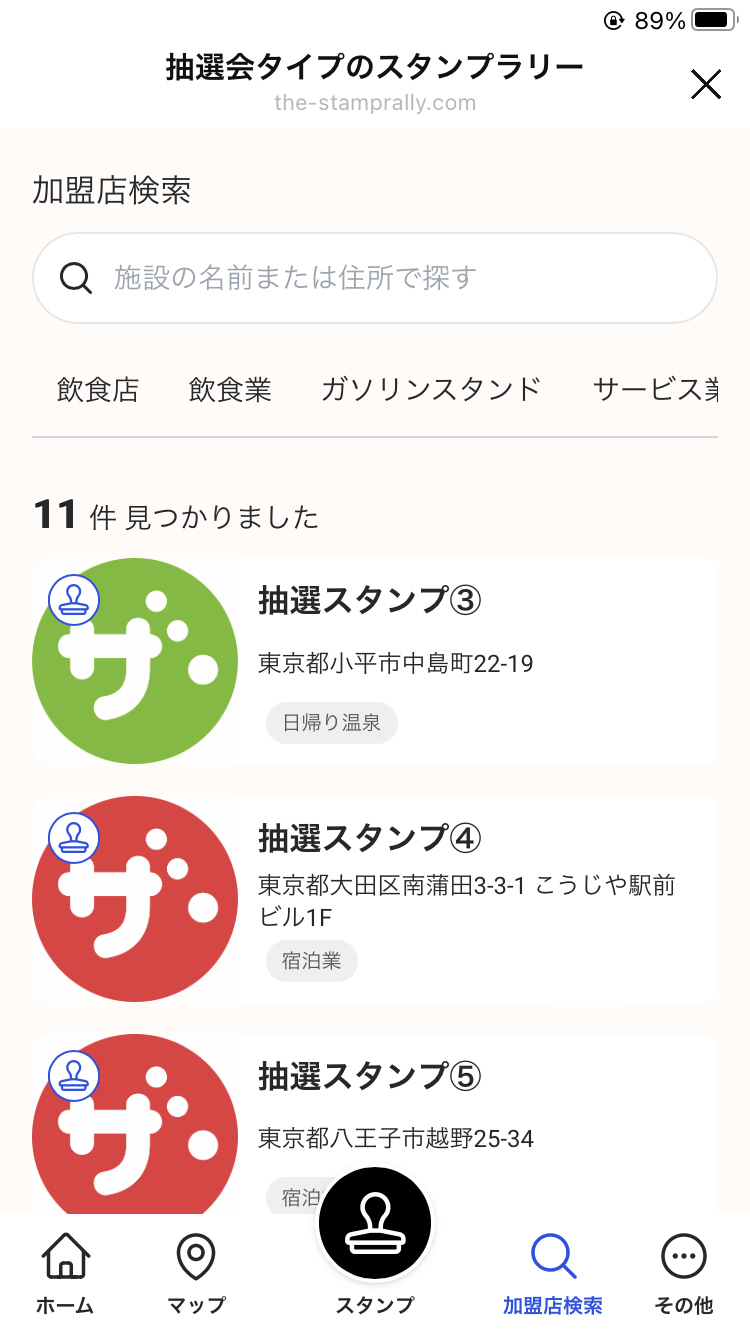The image size is (750, 1334).
Task: Tap the central black Stamp button
Action: [x=374, y=1222]
